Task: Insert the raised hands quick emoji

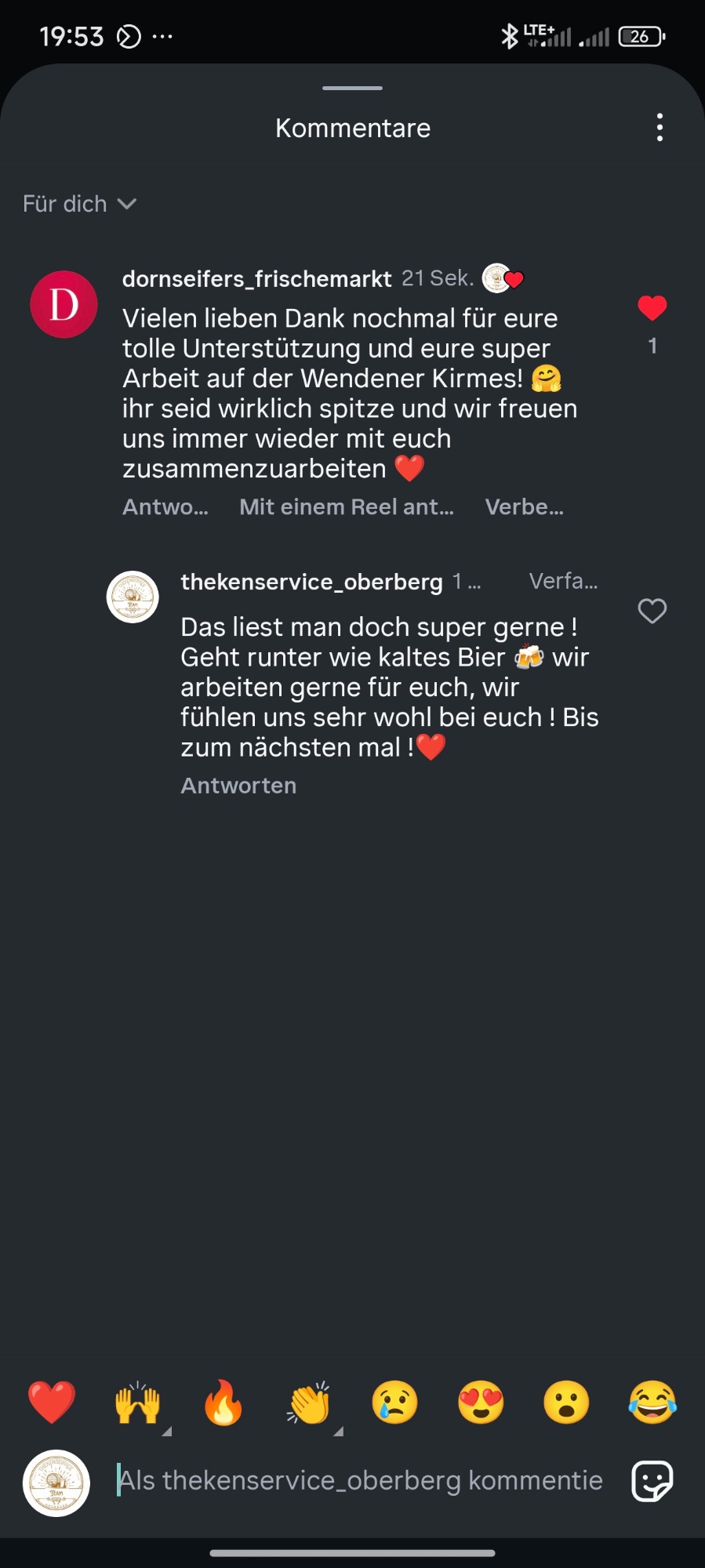Action: tap(138, 1403)
